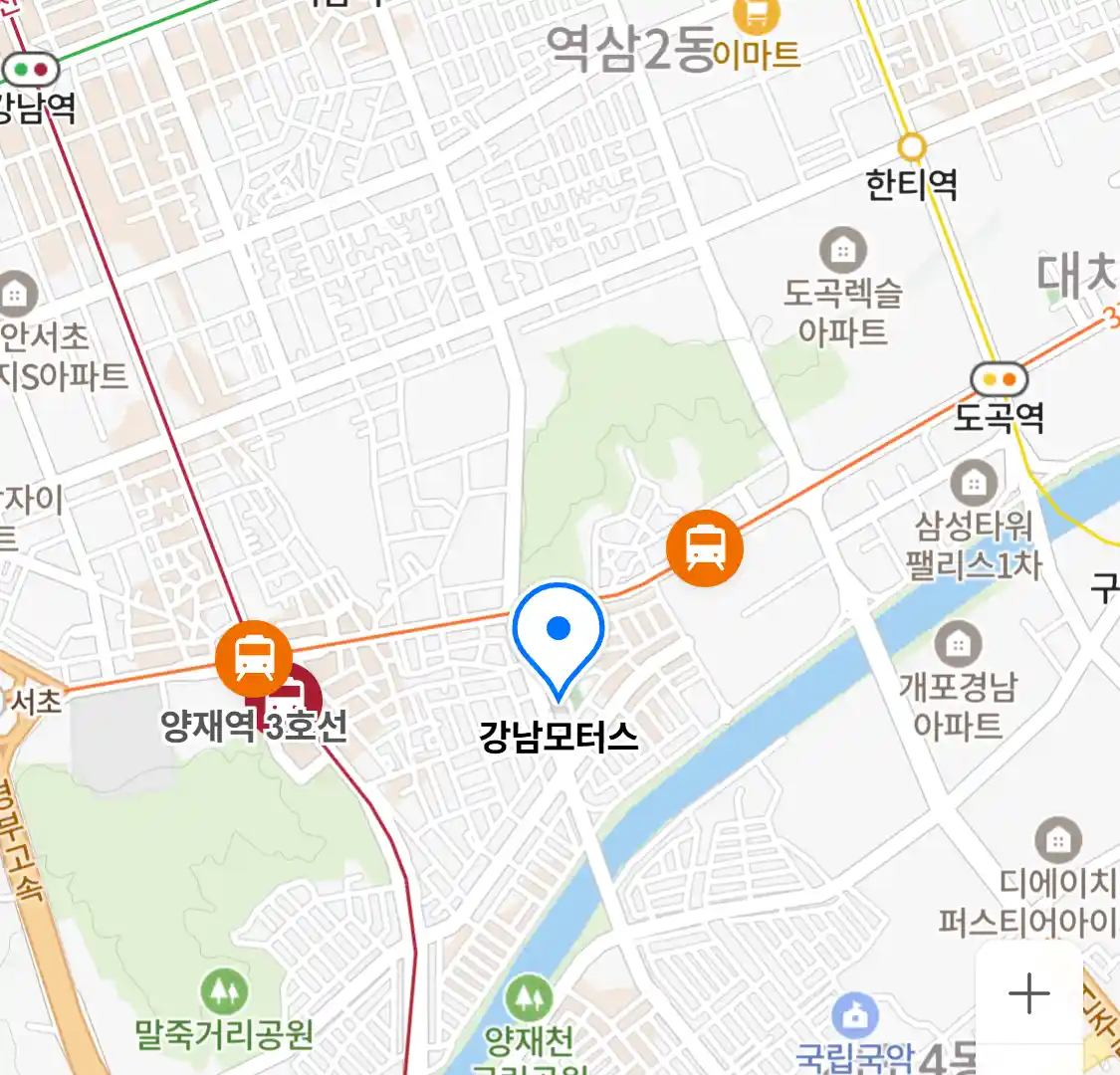Open the 이마트 store marker
Viewport: 1120px width, 1075px height.
coord(757,16)
